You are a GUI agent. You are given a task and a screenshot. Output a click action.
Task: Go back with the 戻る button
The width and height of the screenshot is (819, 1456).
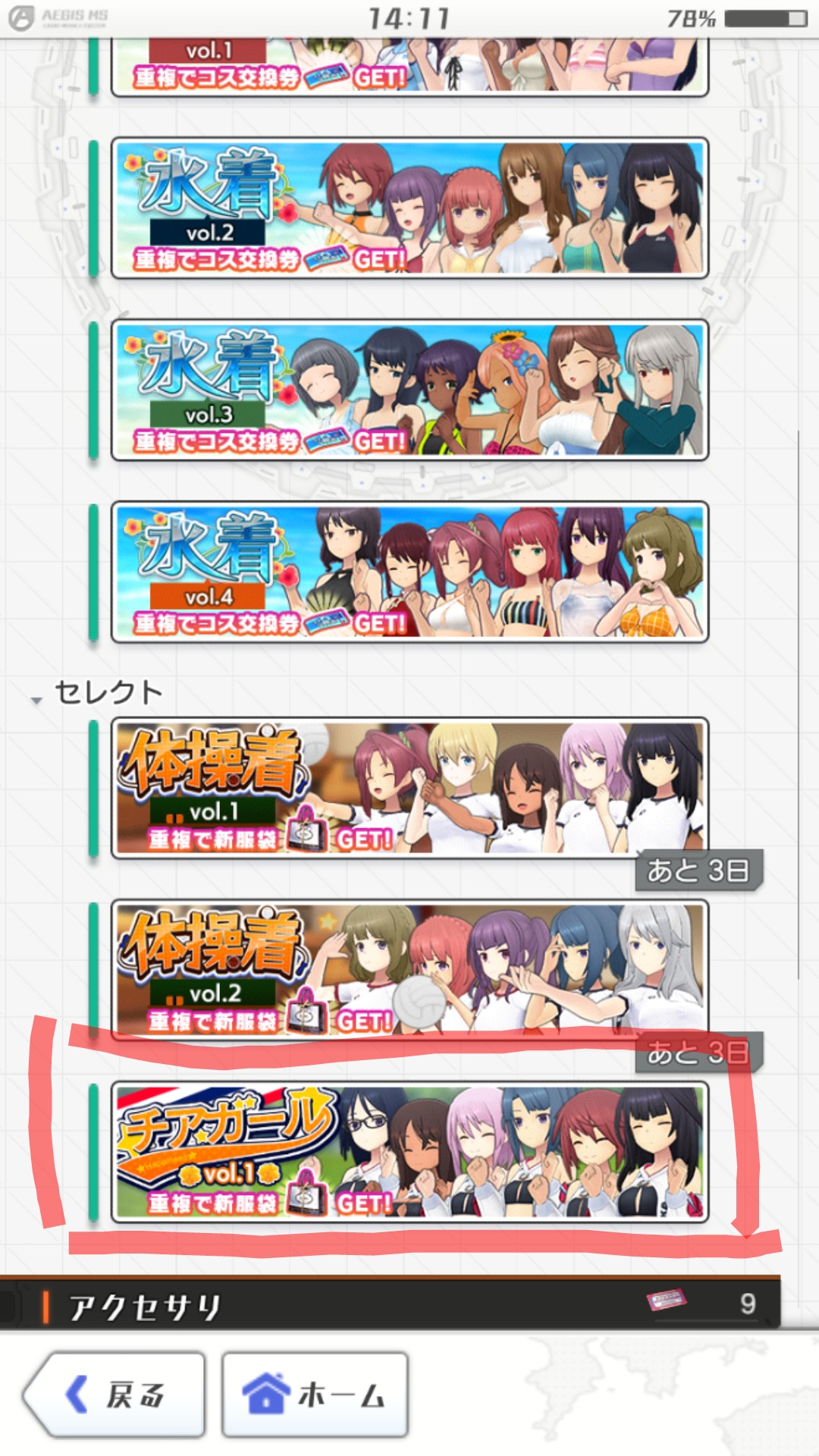[114, 1395]
